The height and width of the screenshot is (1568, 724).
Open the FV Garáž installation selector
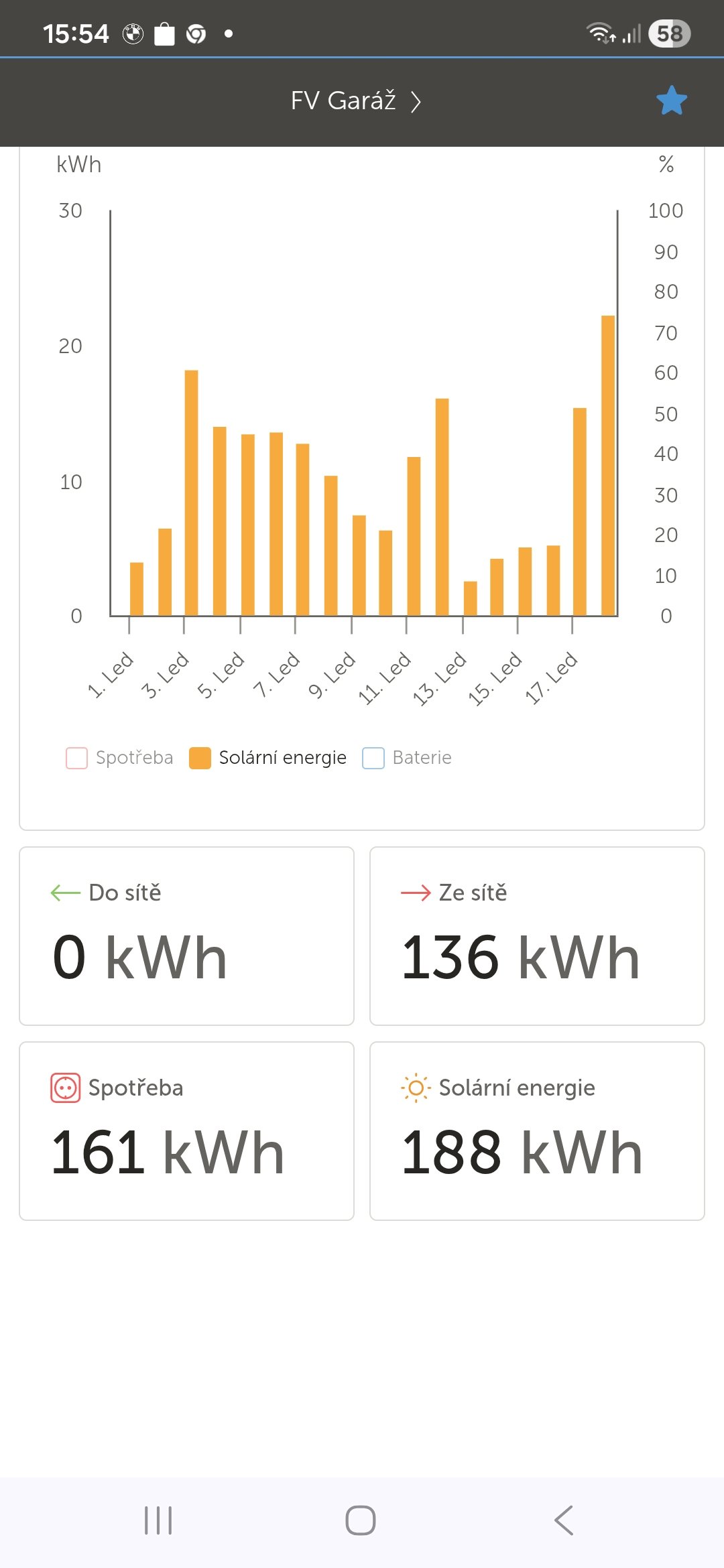pyautogui.click(x=355, y=101)
